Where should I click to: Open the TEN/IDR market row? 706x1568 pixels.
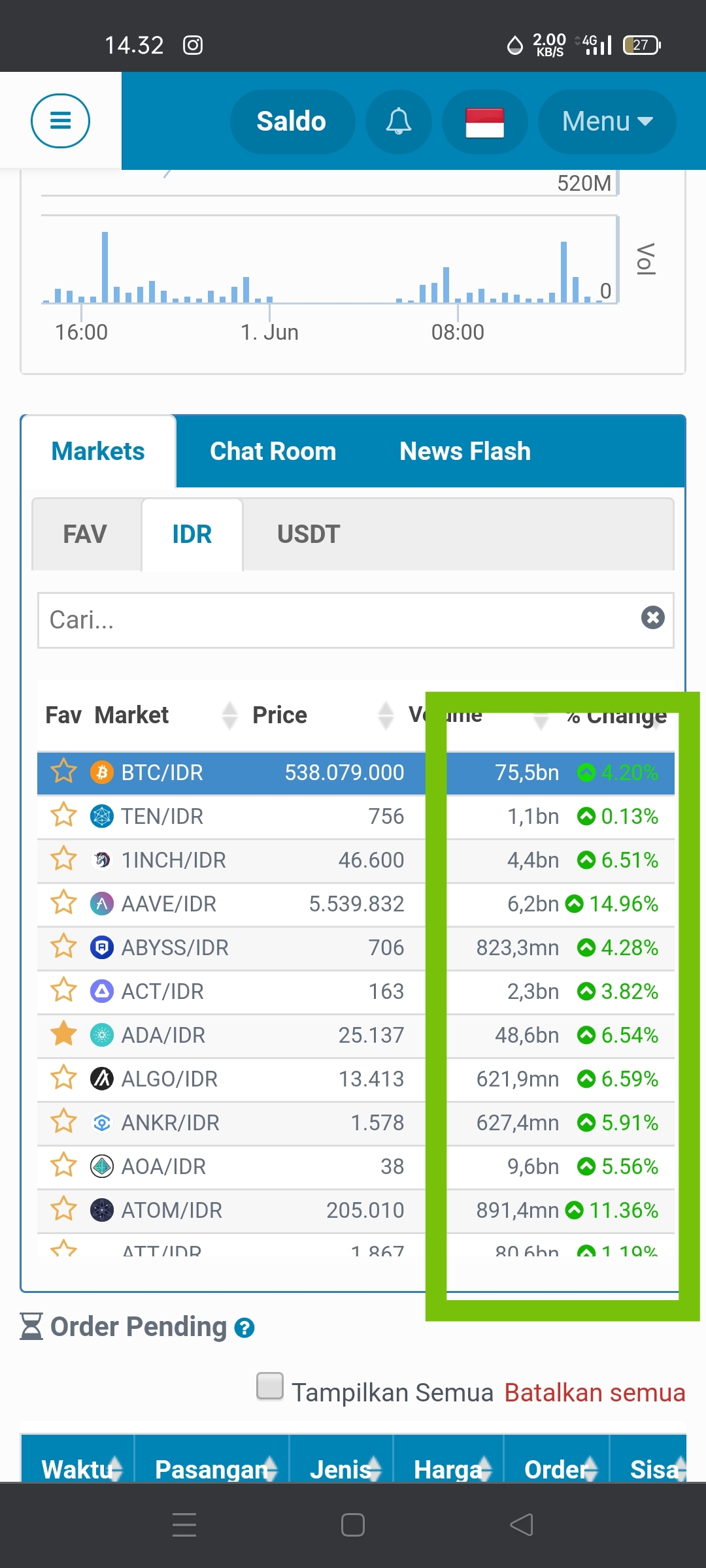(x=162, y=817)
